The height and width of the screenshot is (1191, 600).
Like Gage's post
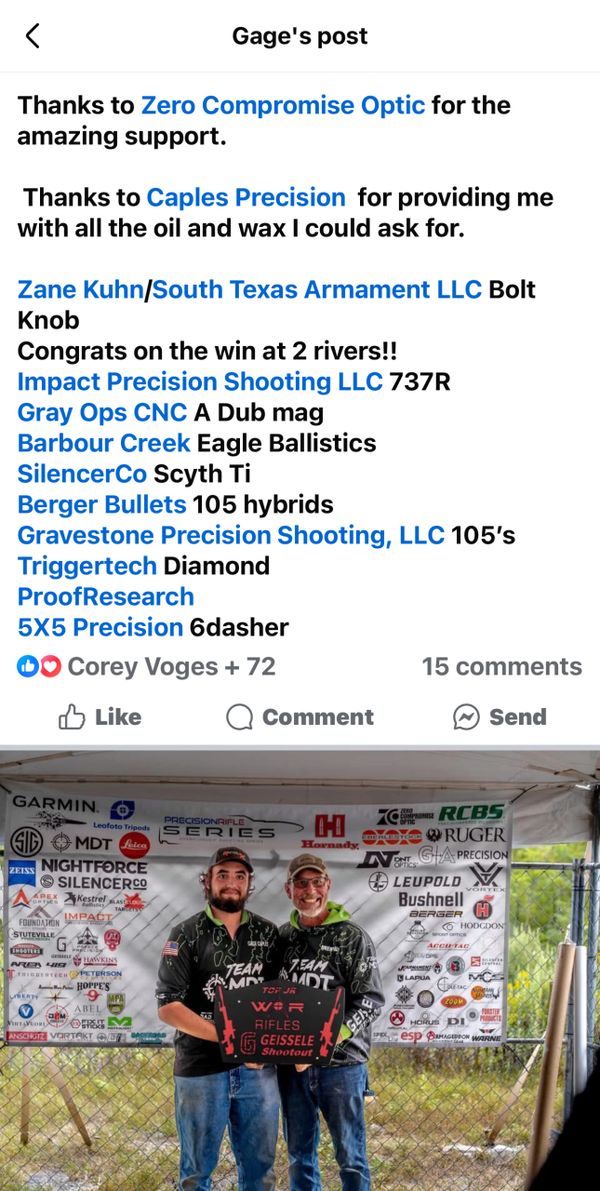[x=100, y=717]
